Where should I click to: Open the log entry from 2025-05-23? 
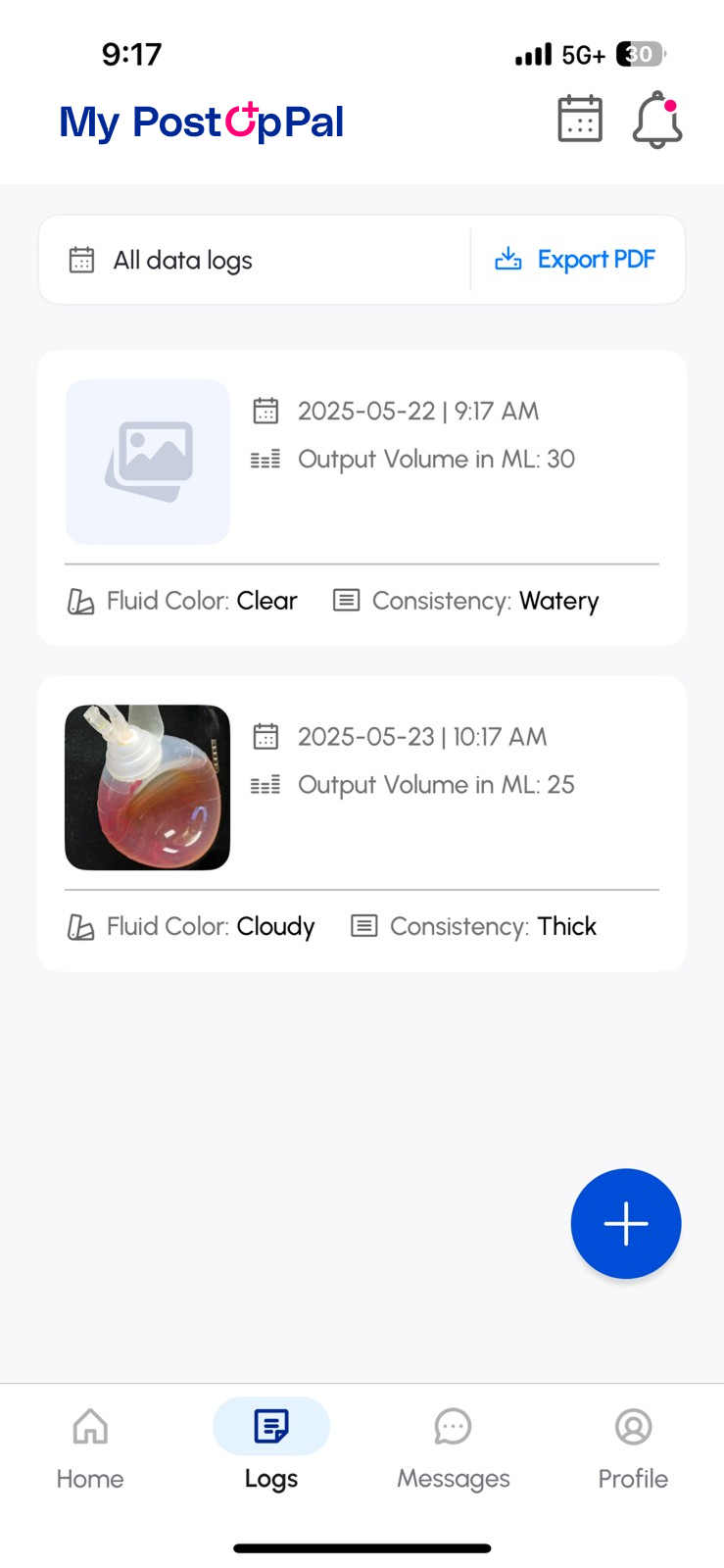click(x=362, y=823)
